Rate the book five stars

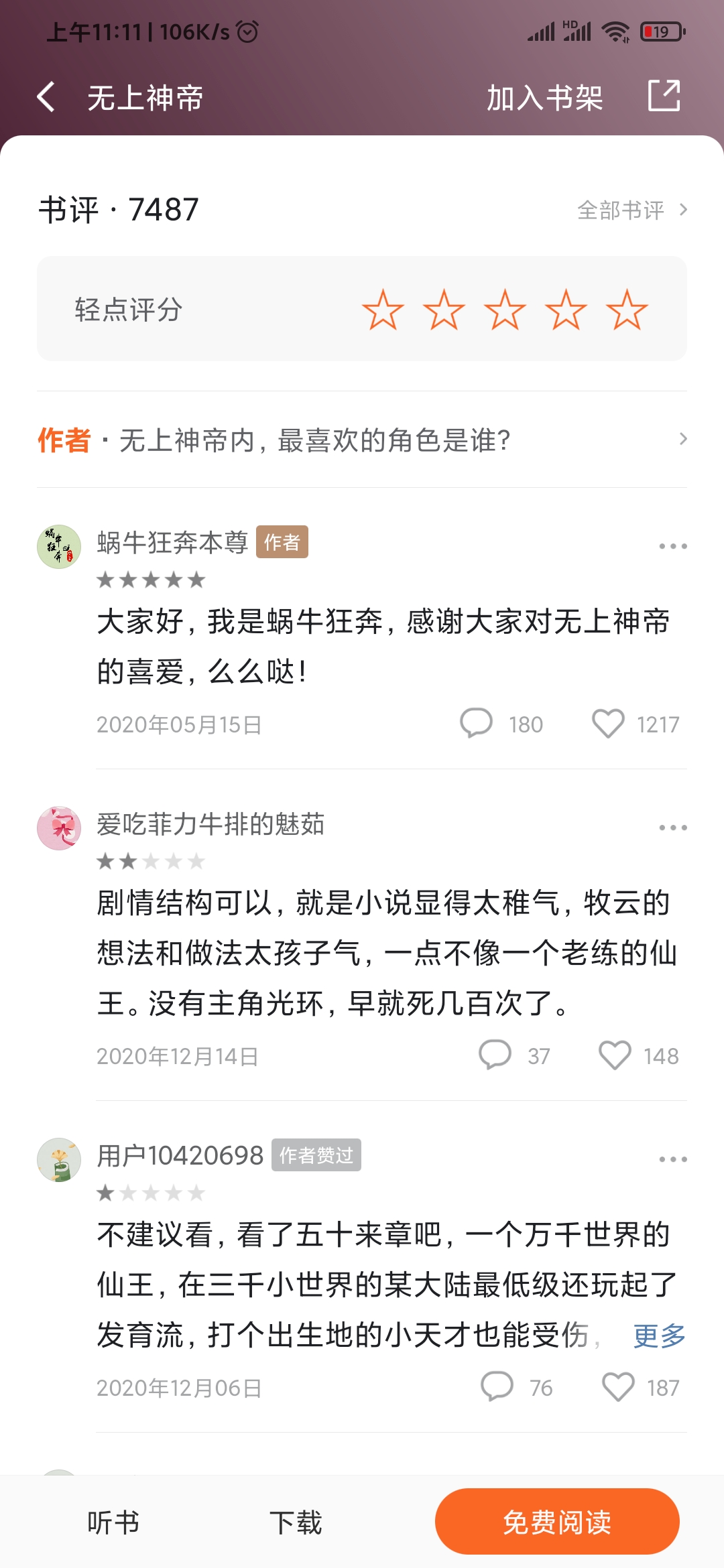pos(626,310)
